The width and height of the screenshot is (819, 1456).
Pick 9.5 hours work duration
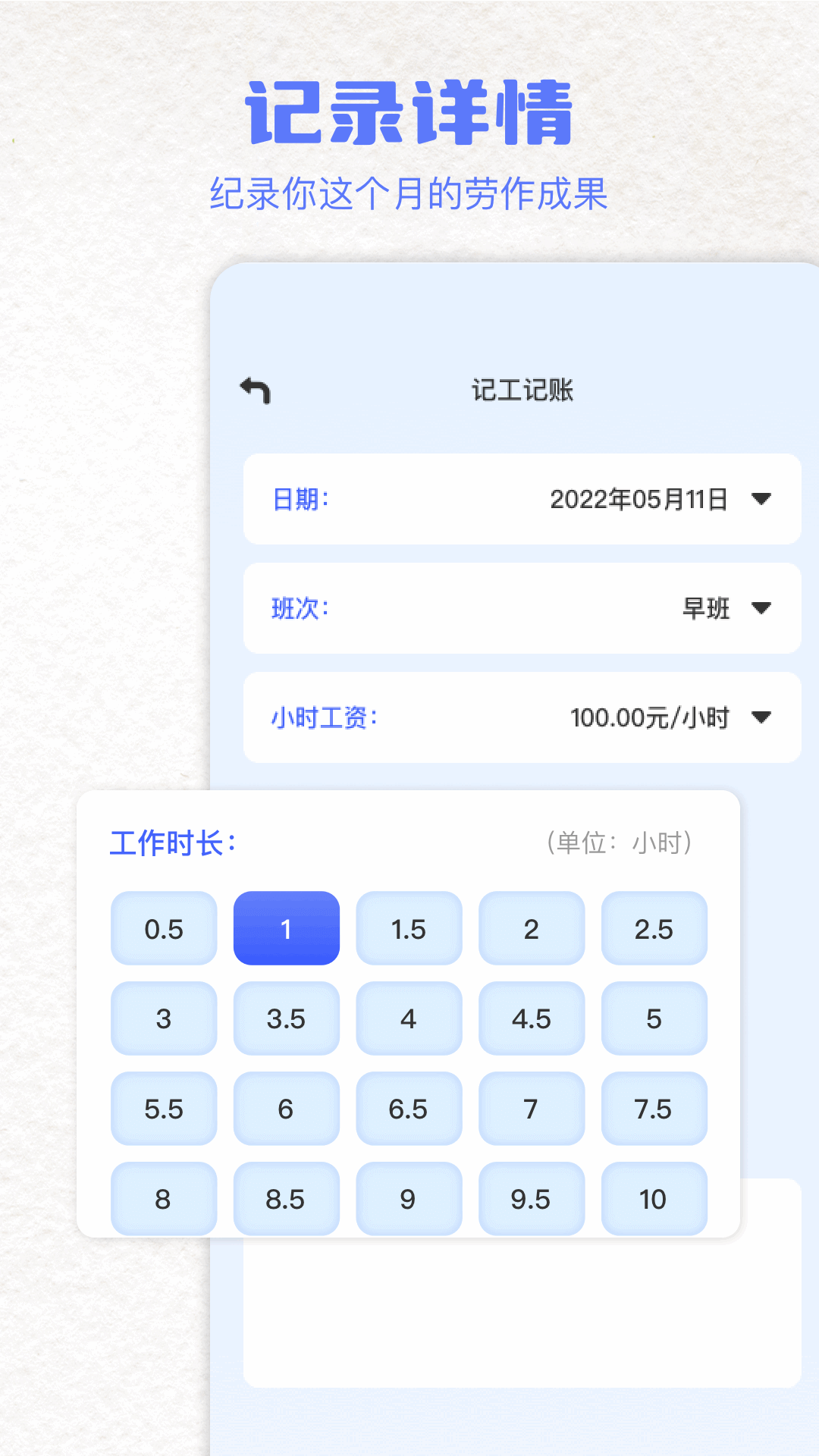point(532,1199)
